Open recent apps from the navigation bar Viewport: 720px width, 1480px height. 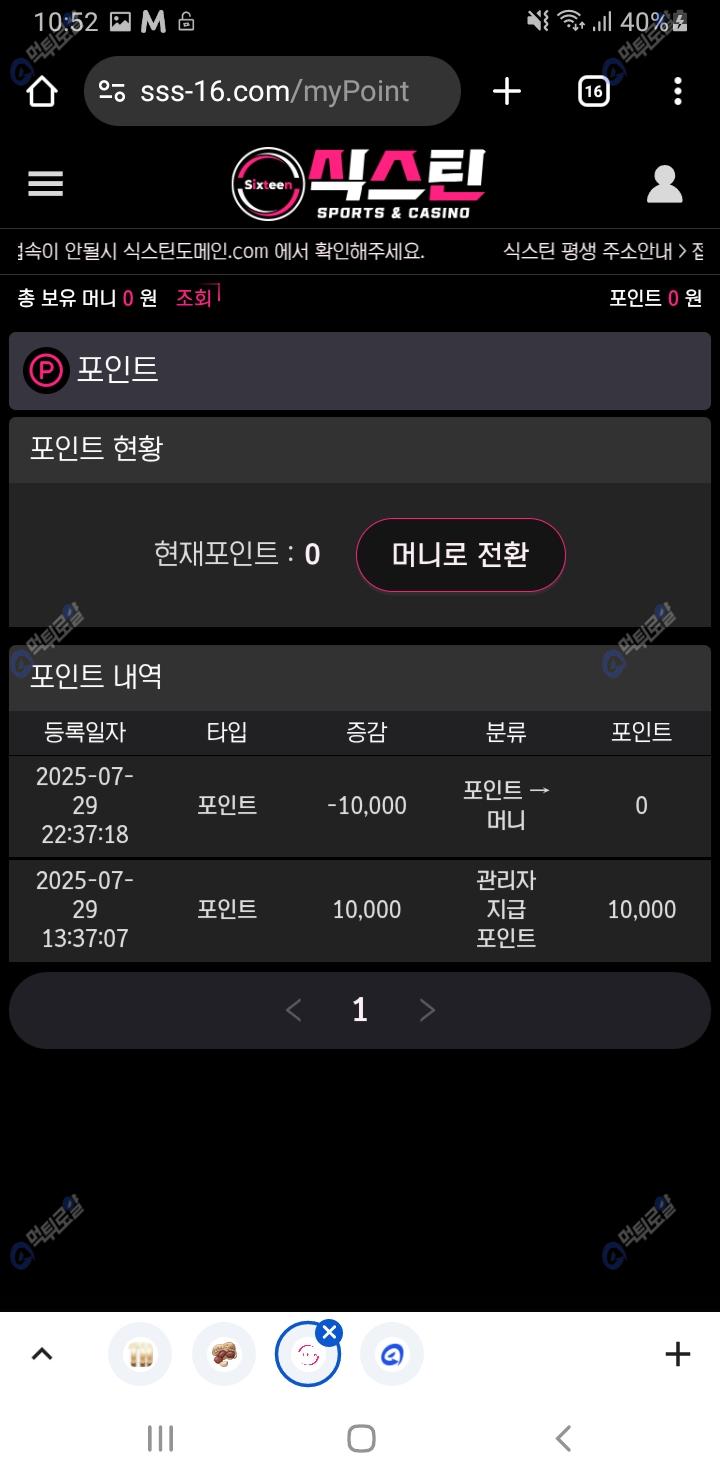pyautogui.click(x=160, y=1439)
